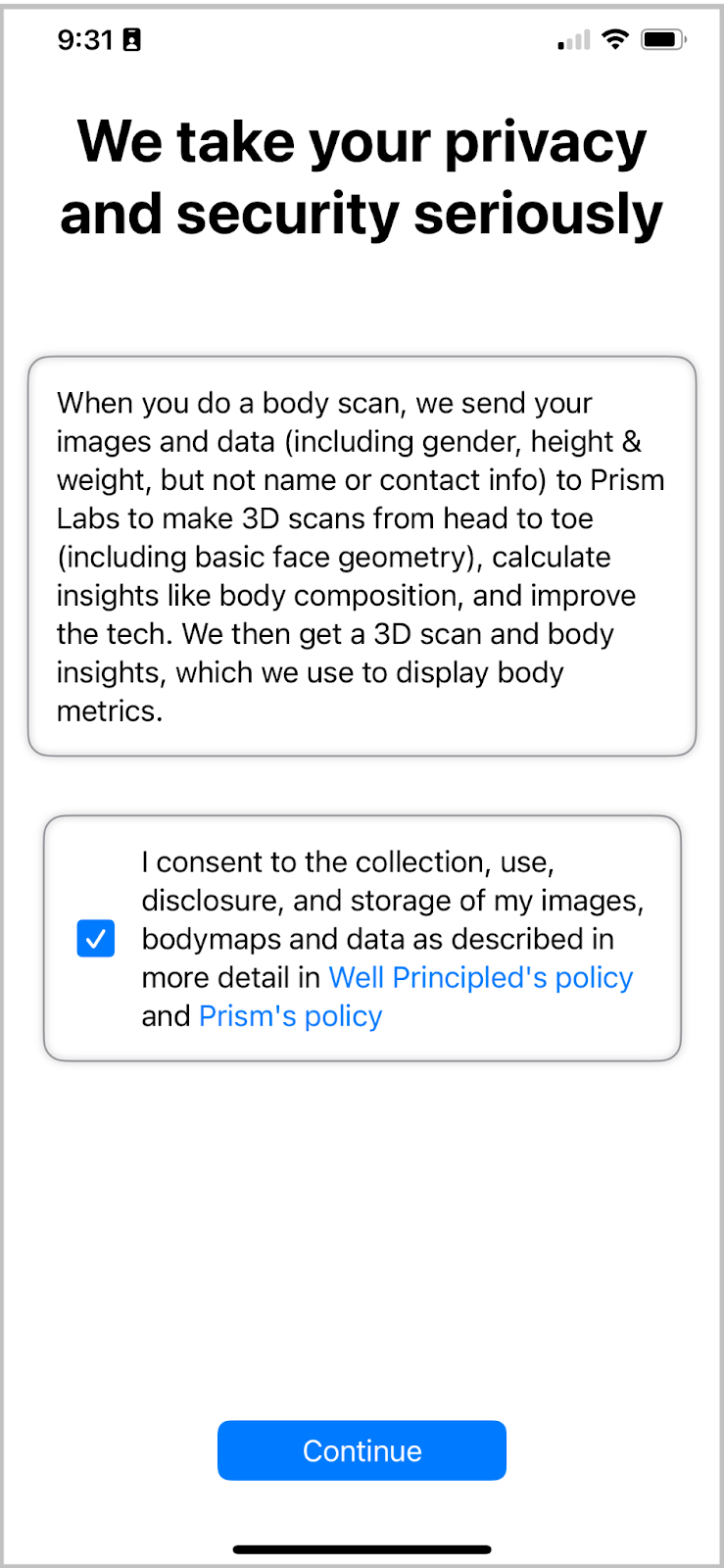Image resolution: width=724 pixels, height=1568 pixels.
Task: Tap the Continue button
Action: click(x=362, y=1450)
